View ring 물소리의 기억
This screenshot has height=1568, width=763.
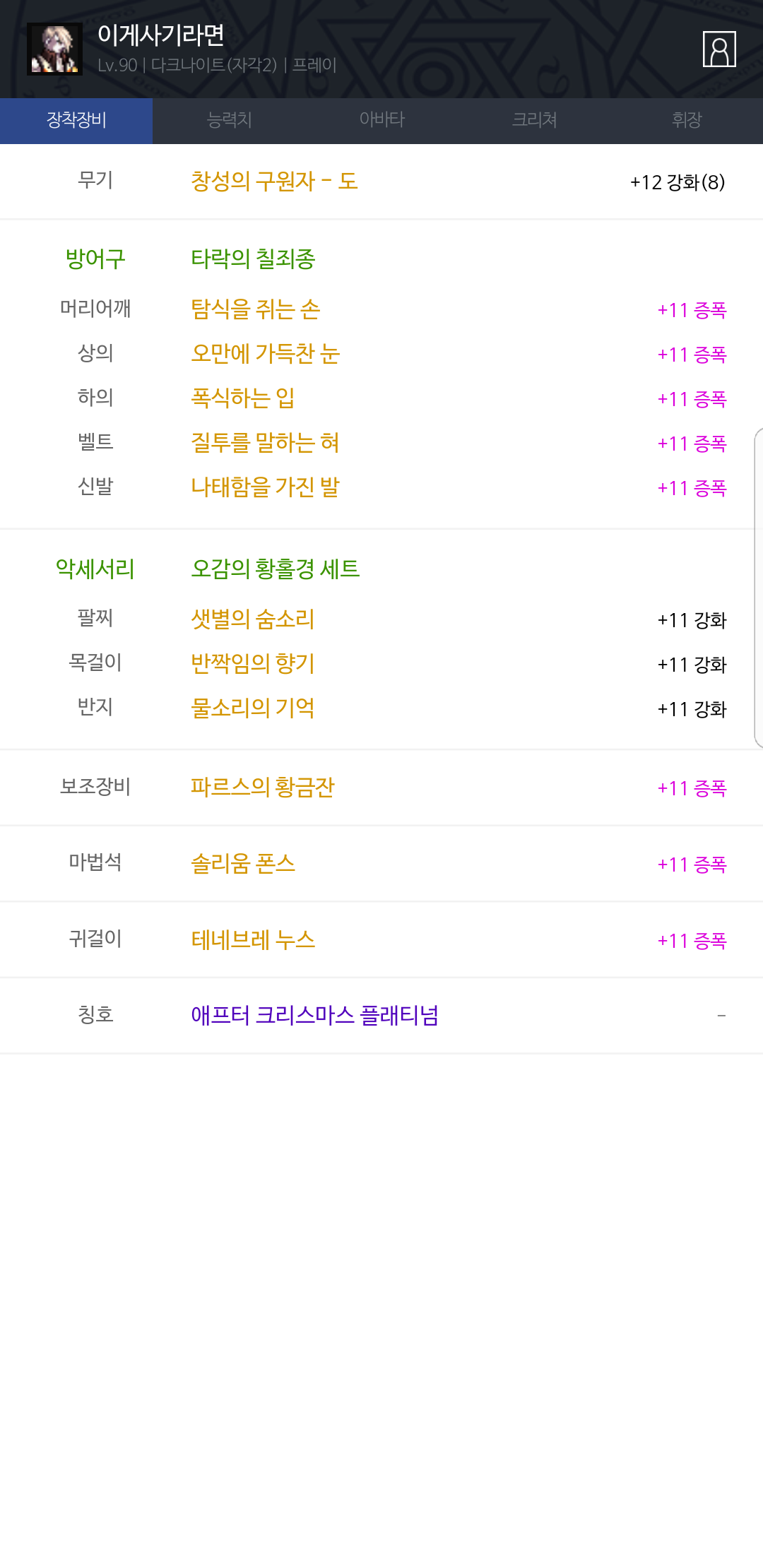coord(253,708)
